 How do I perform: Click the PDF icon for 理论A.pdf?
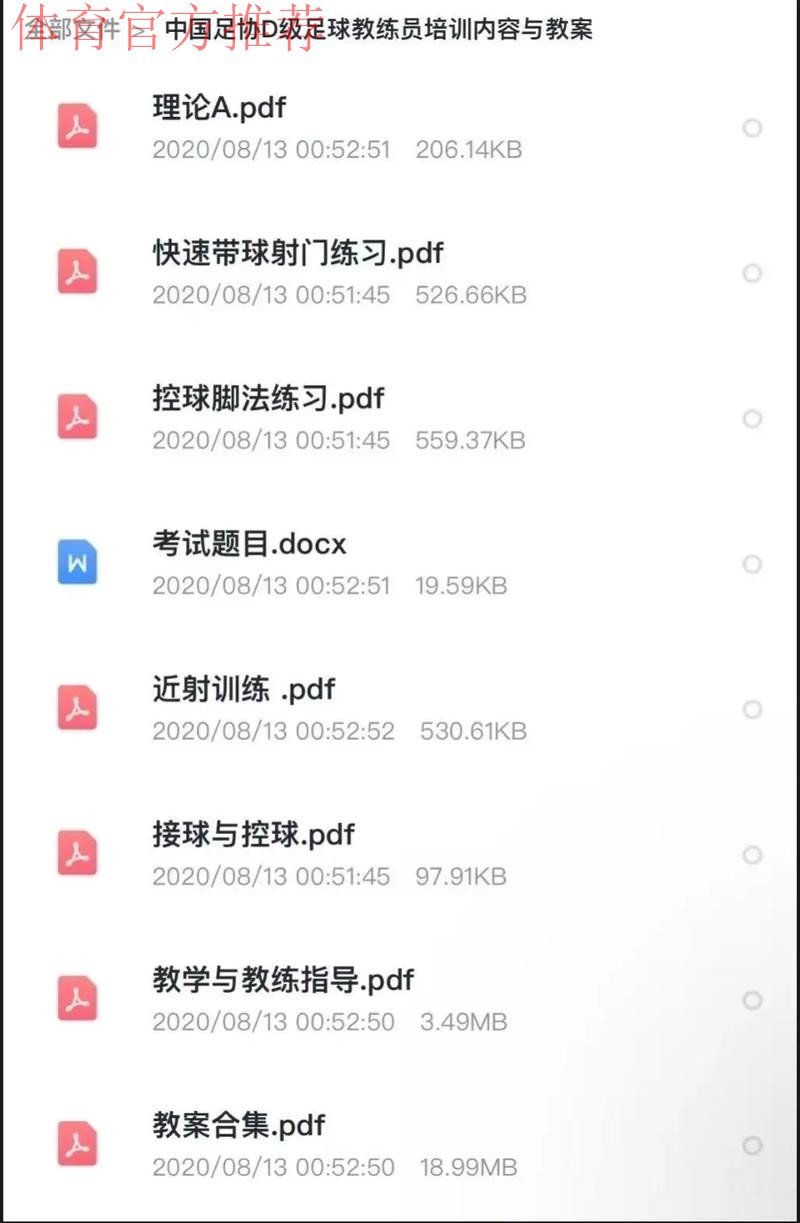coord(77,127)
